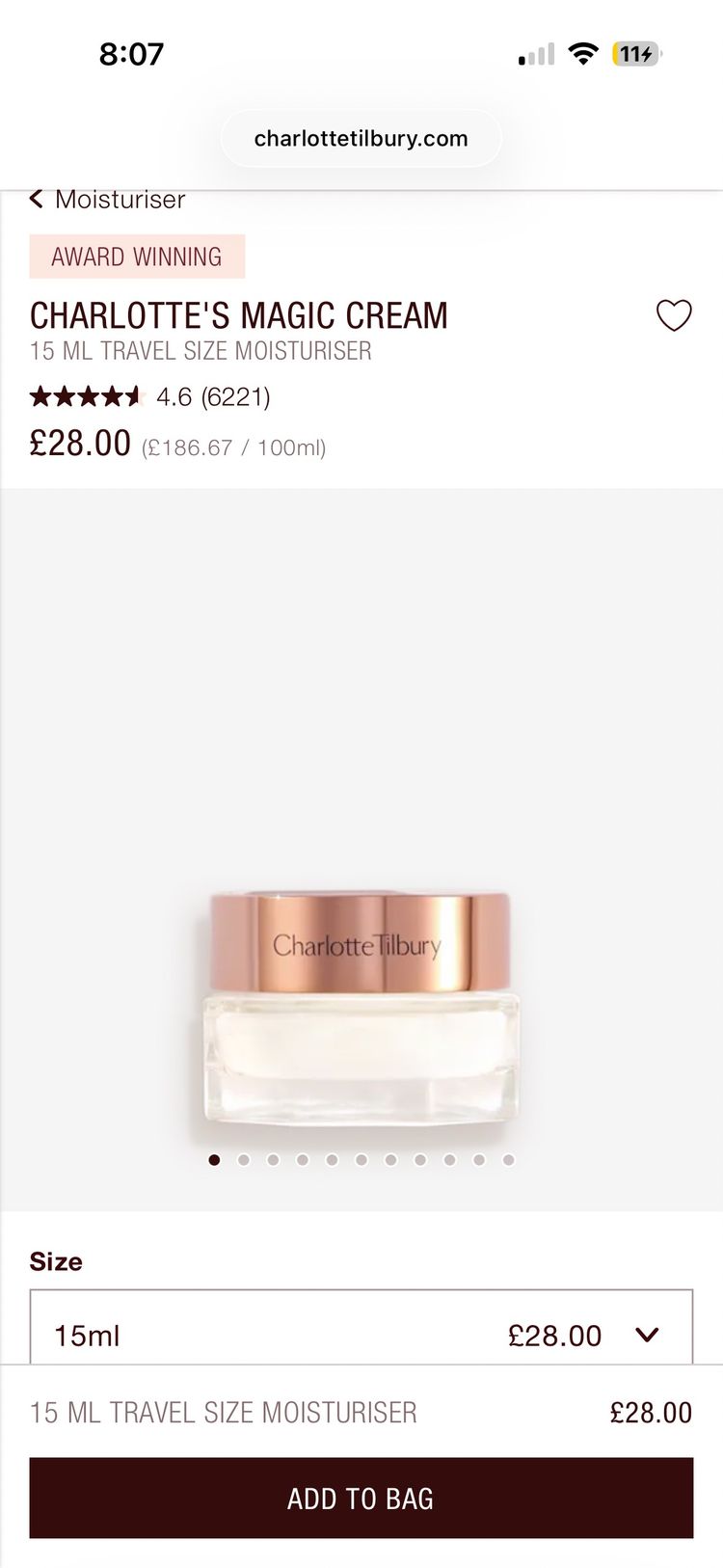Tap the chevron next to £28.00 size selector

pos(648,1336)
